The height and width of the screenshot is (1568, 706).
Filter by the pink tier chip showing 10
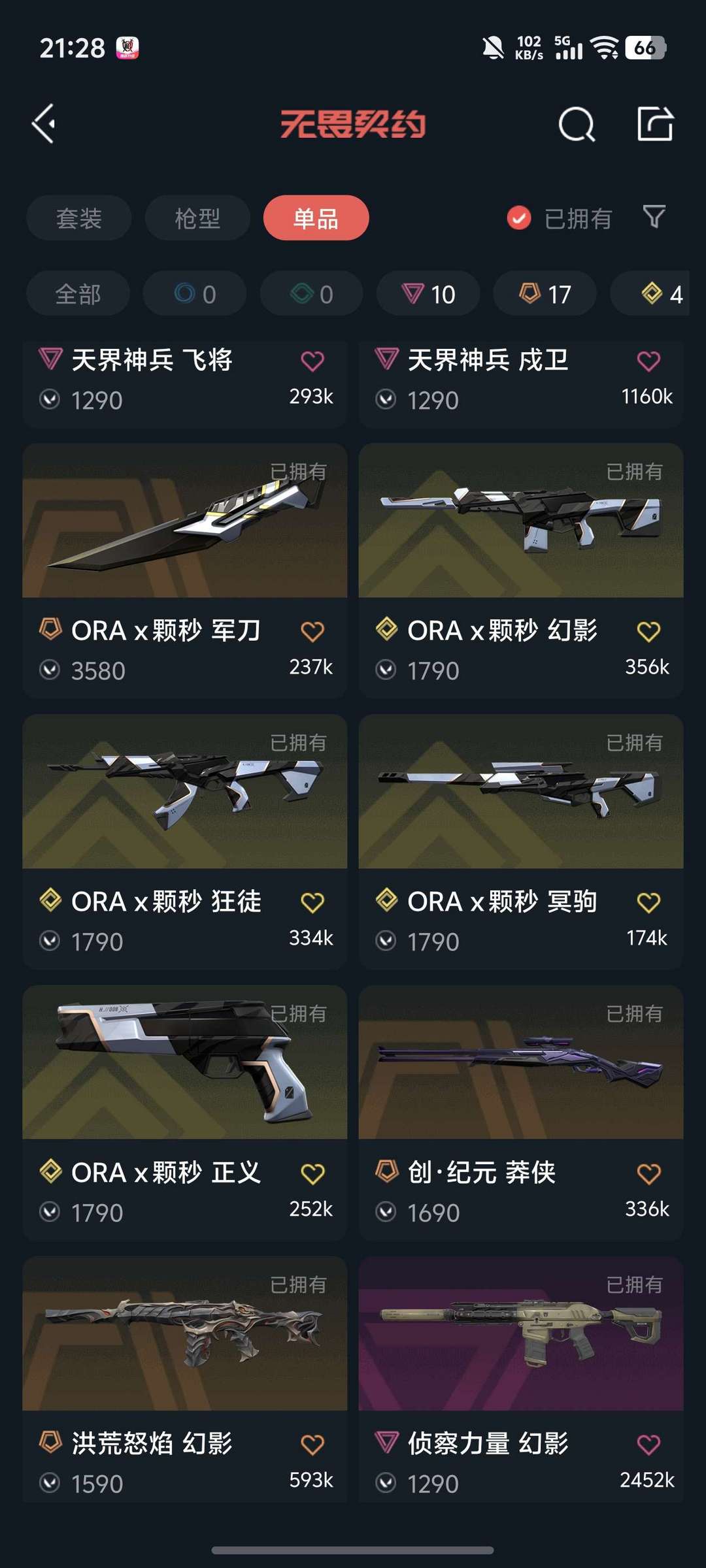(428, 294)
